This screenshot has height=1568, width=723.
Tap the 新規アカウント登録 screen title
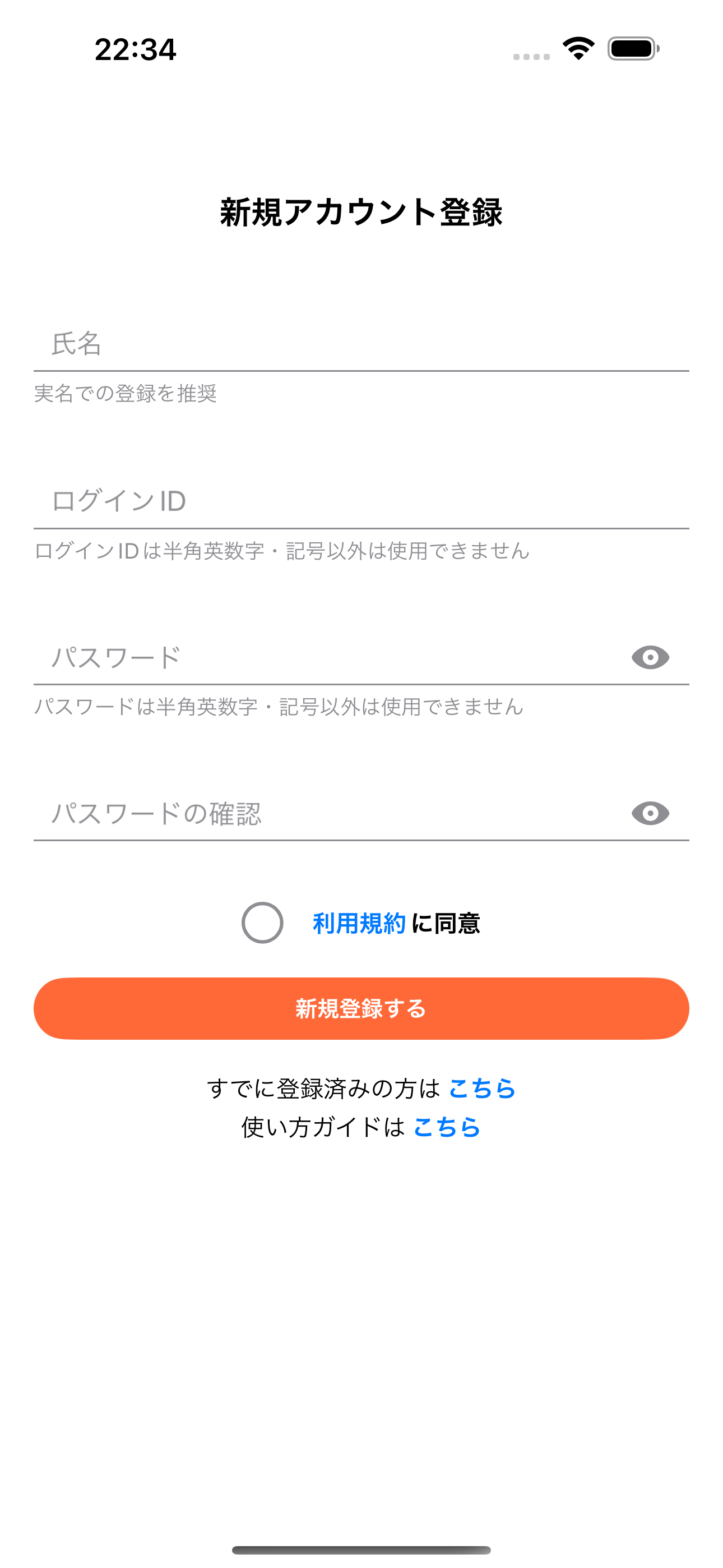click(x=361, y=213)
